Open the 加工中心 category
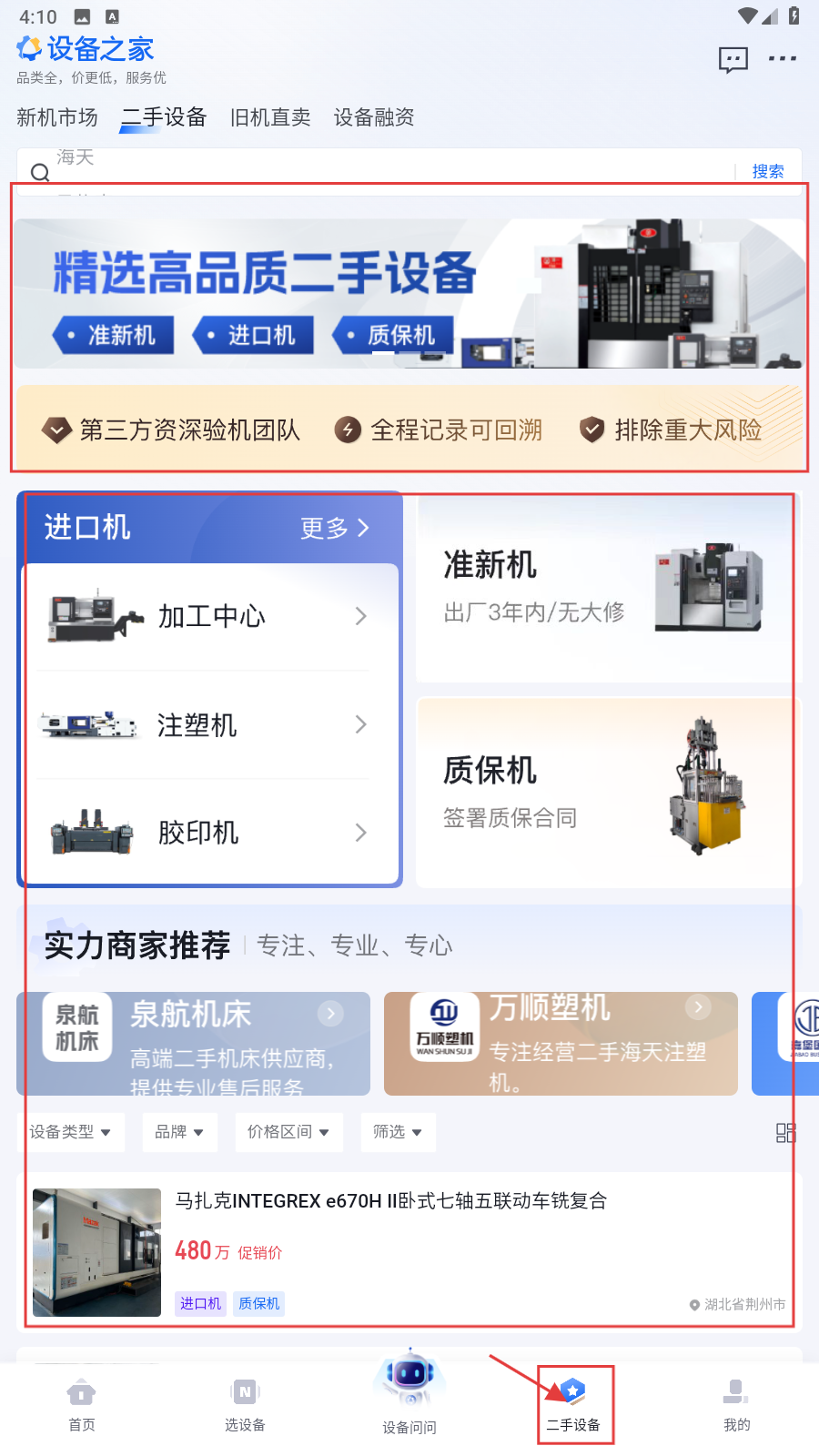 [x=210, y=617]
